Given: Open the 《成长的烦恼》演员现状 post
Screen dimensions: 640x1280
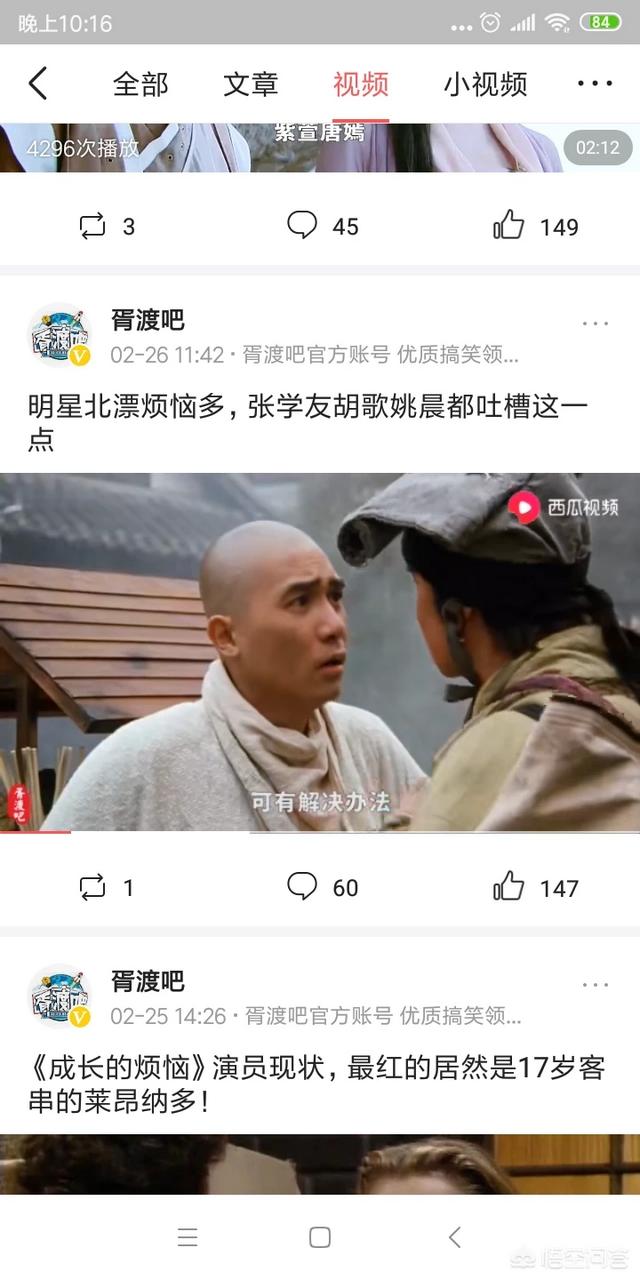Looking at the screenshot, I should 316,1084.
